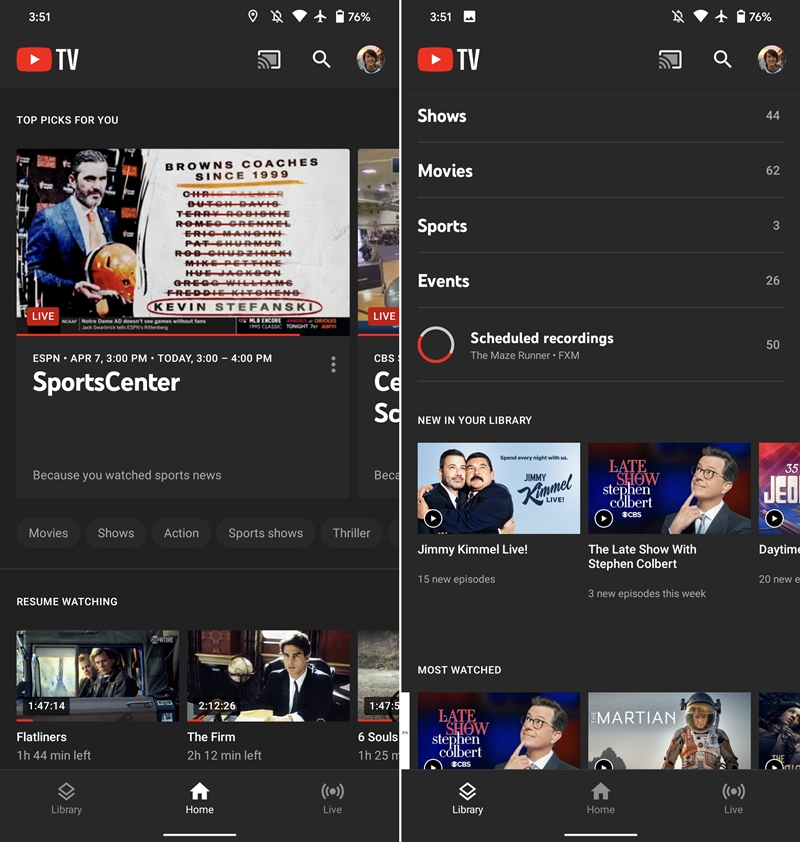Switch to the Home tab from Library screen
The image size is (800, 842).
pyautogui.click(x=600, y=797)
